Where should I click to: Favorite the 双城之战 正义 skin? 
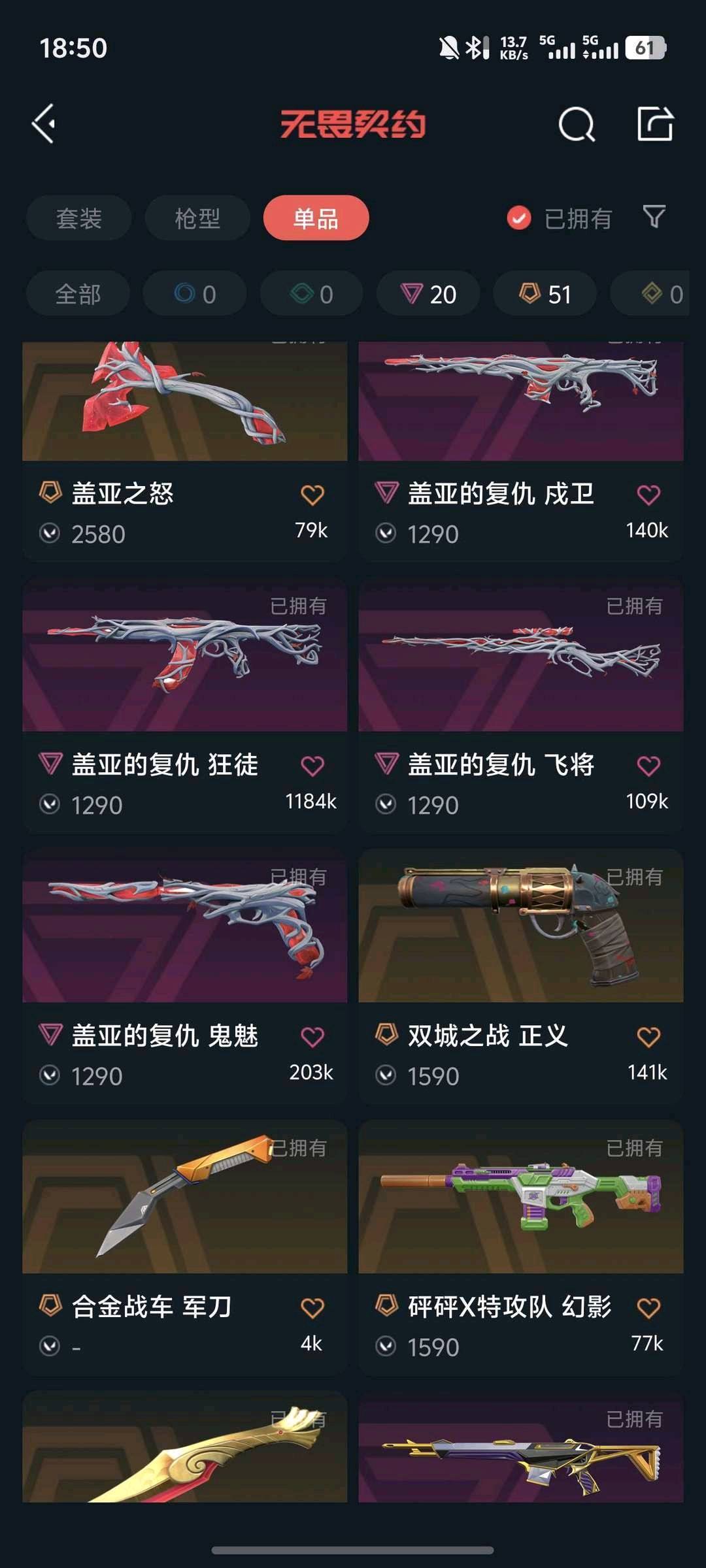(x=648, y=1037)
